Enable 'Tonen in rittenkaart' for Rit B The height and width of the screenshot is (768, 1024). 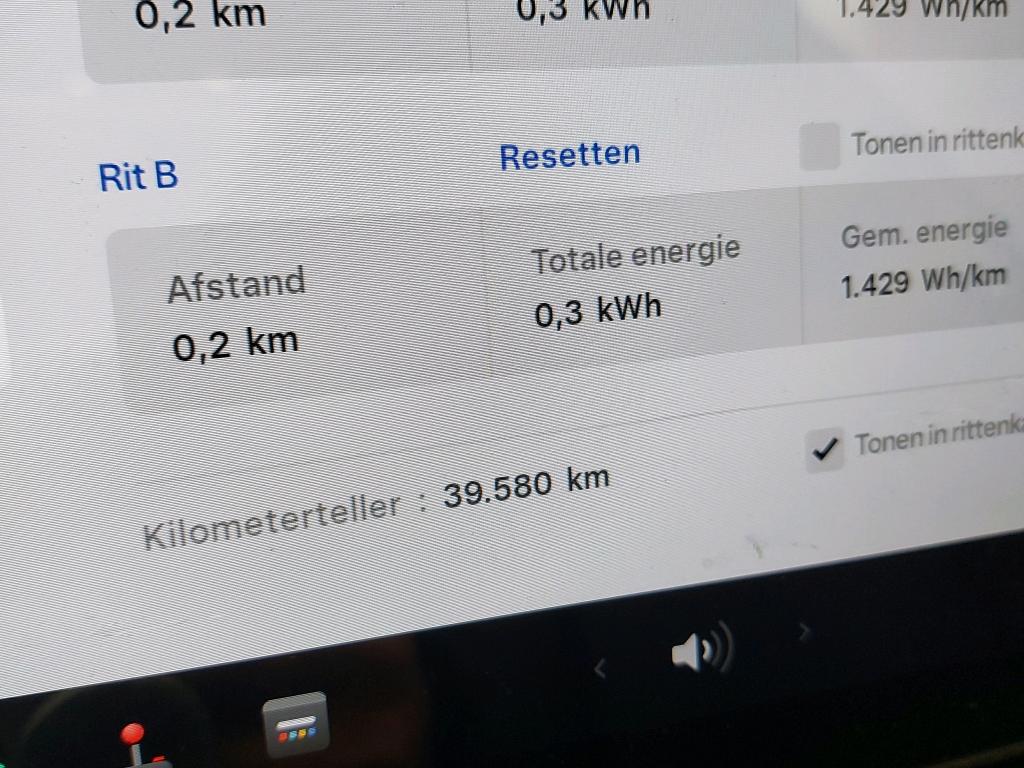tap(820, 147)
